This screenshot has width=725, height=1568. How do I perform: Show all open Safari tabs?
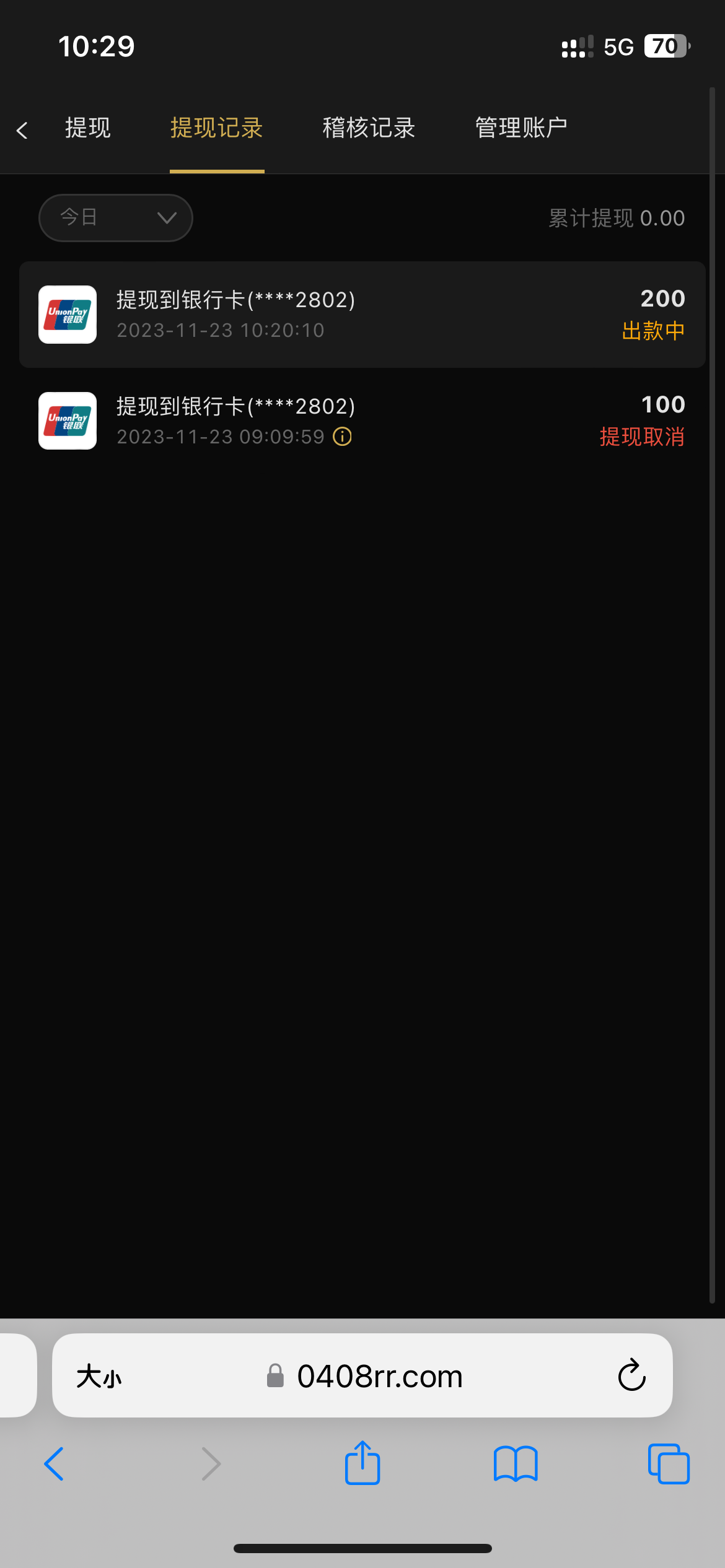(668, 1464)
